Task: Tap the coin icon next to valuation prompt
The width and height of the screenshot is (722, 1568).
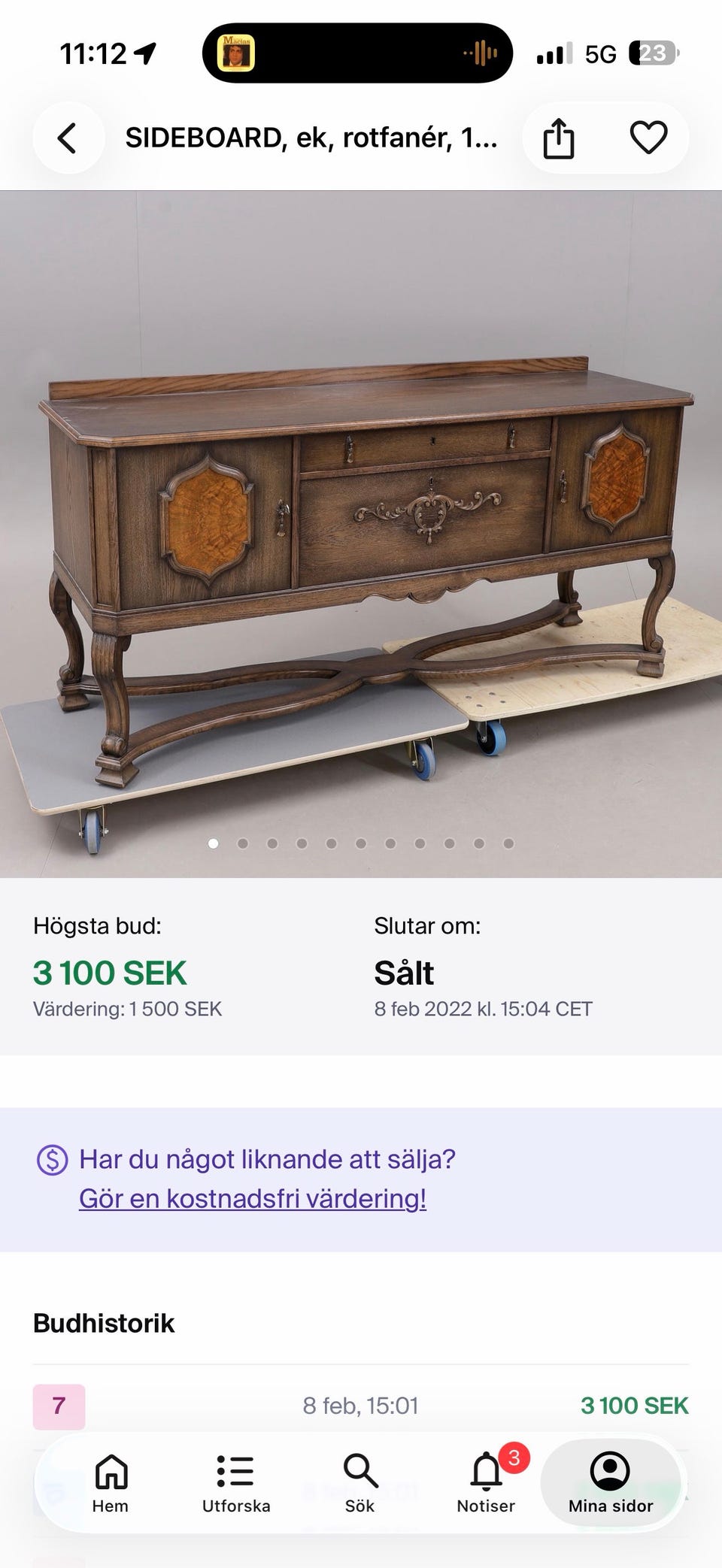Action: 50,1159
